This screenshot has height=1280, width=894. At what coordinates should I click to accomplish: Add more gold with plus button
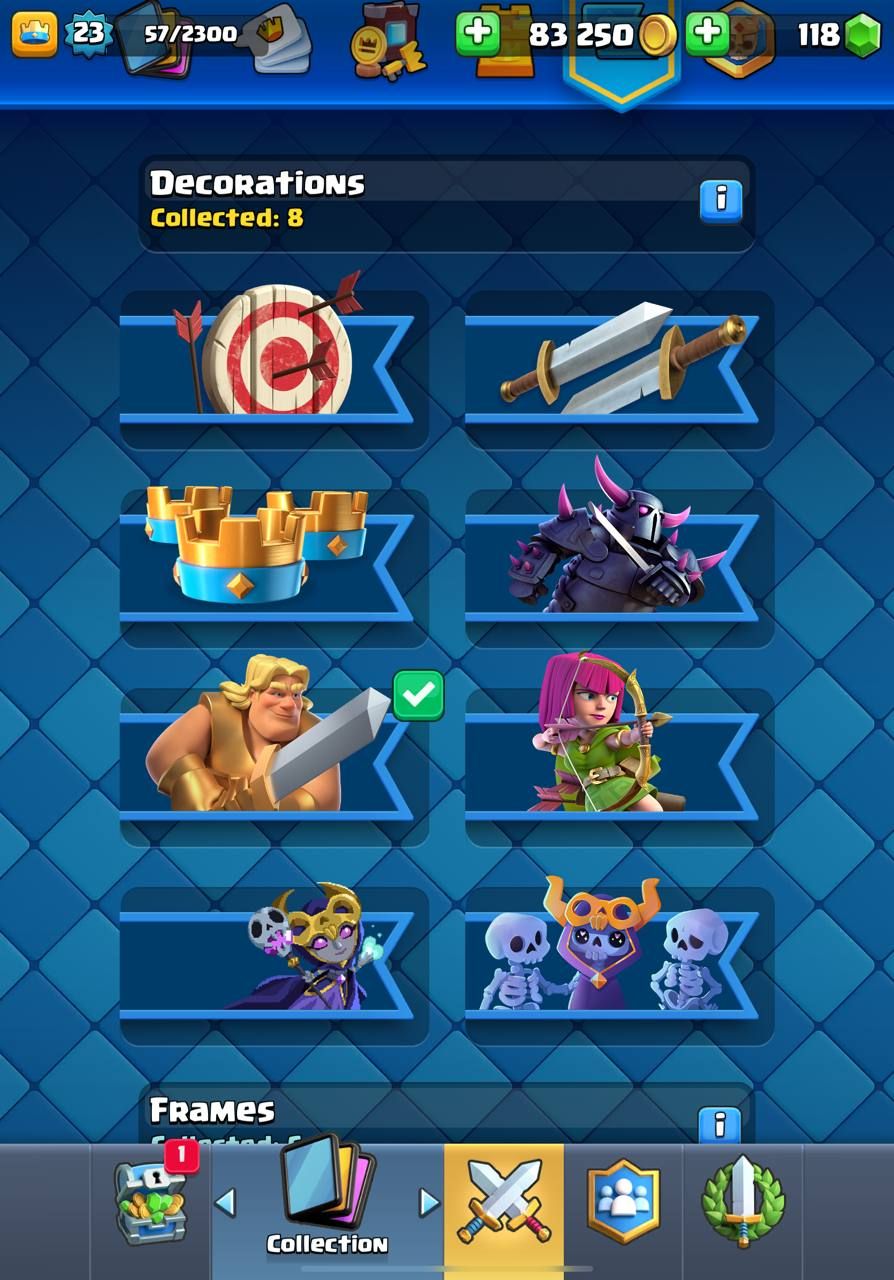(478, 34)
